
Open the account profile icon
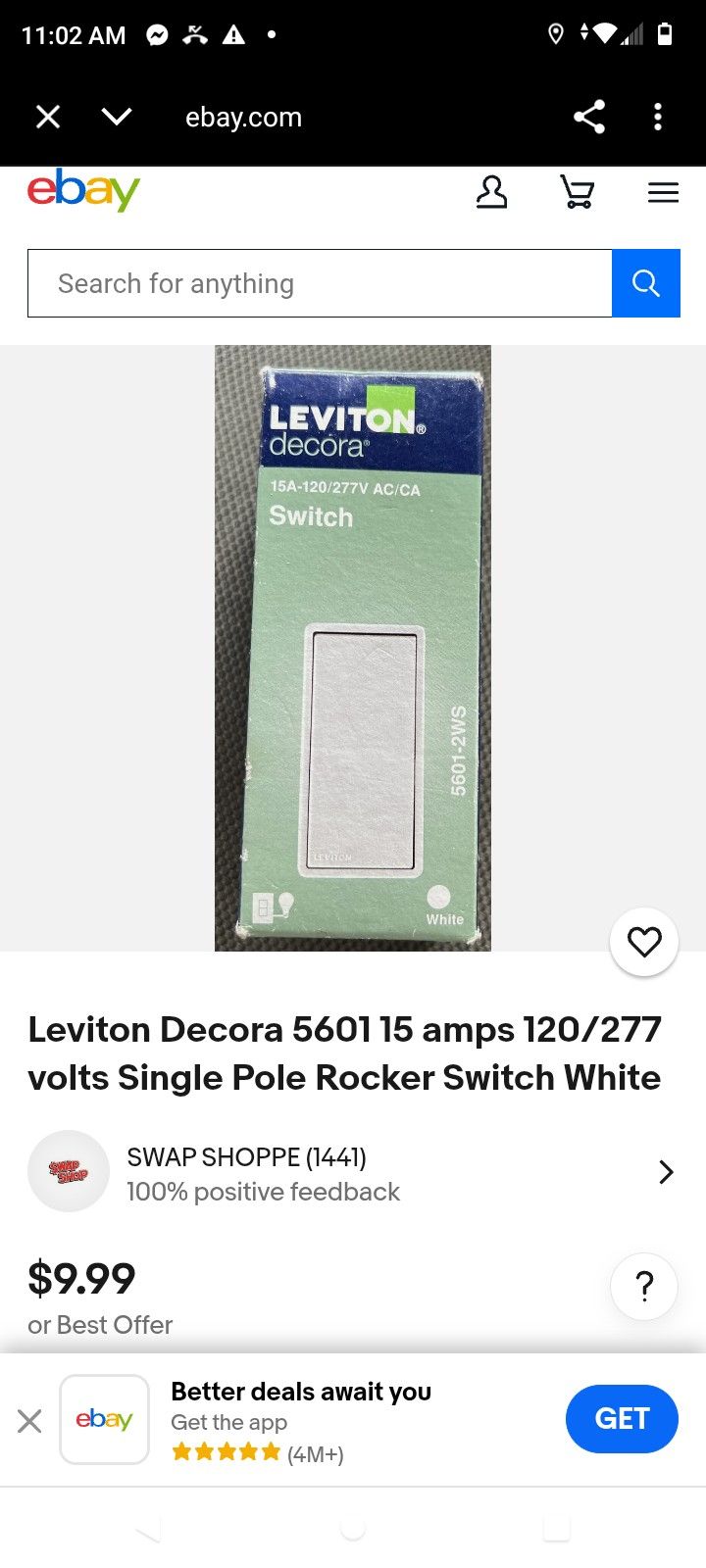(x=491, y=192)
